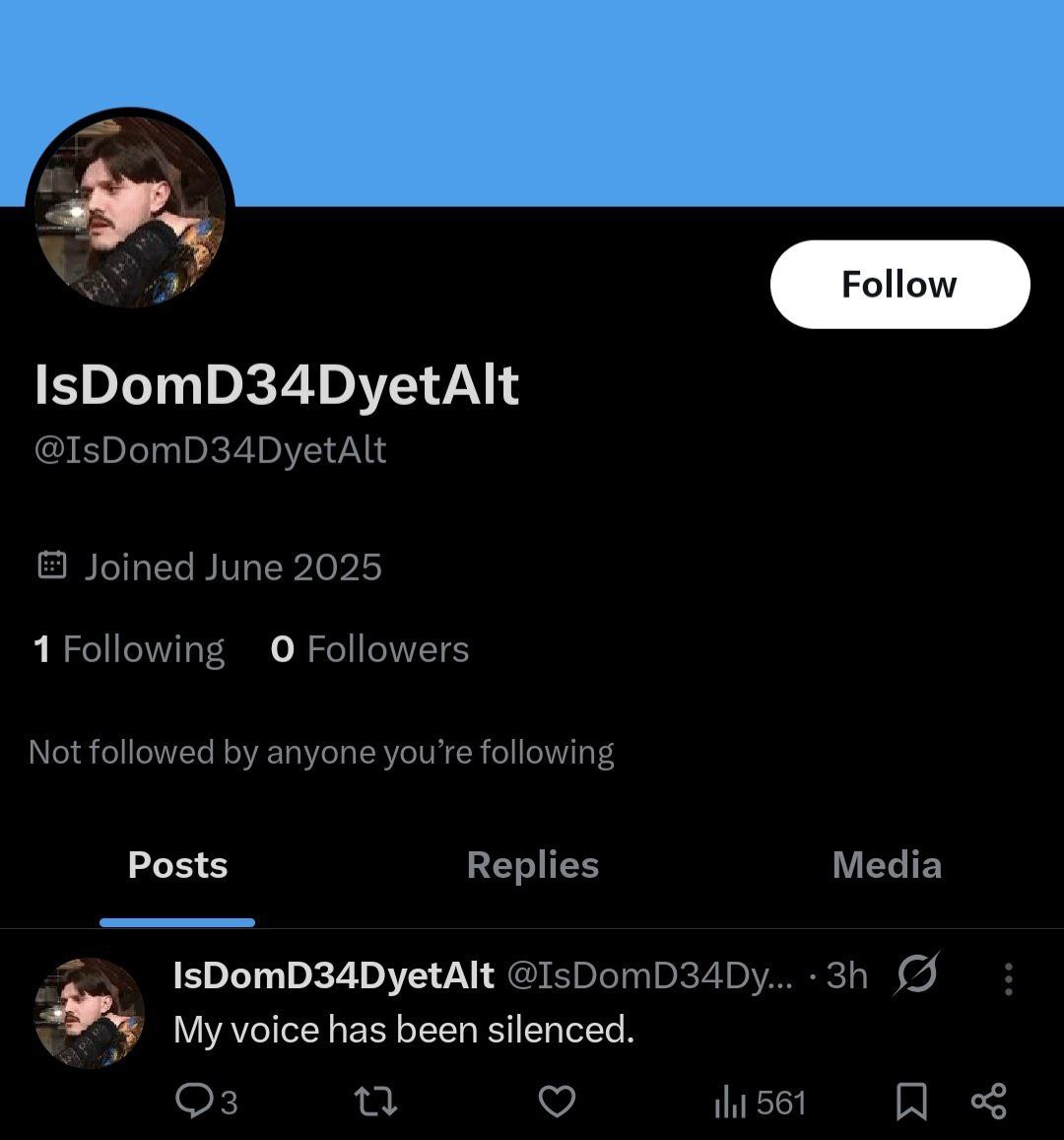Like the "My voice has been silenced" post
The height and width of the screenshot is (1140, 1064).
pyautogui.click(x=557, y=1101)
